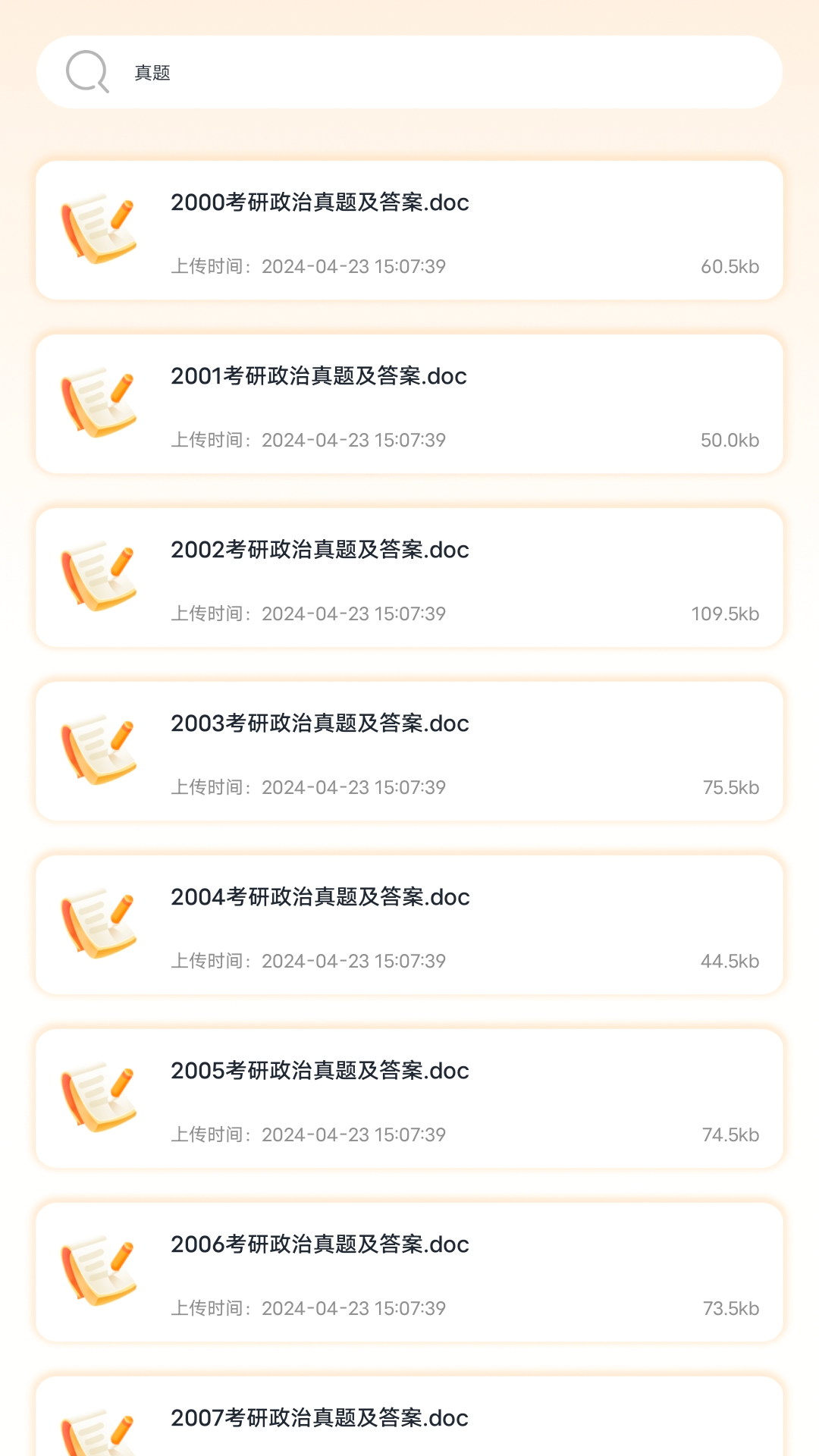Click the magnifier search icon

pos(86,71)
